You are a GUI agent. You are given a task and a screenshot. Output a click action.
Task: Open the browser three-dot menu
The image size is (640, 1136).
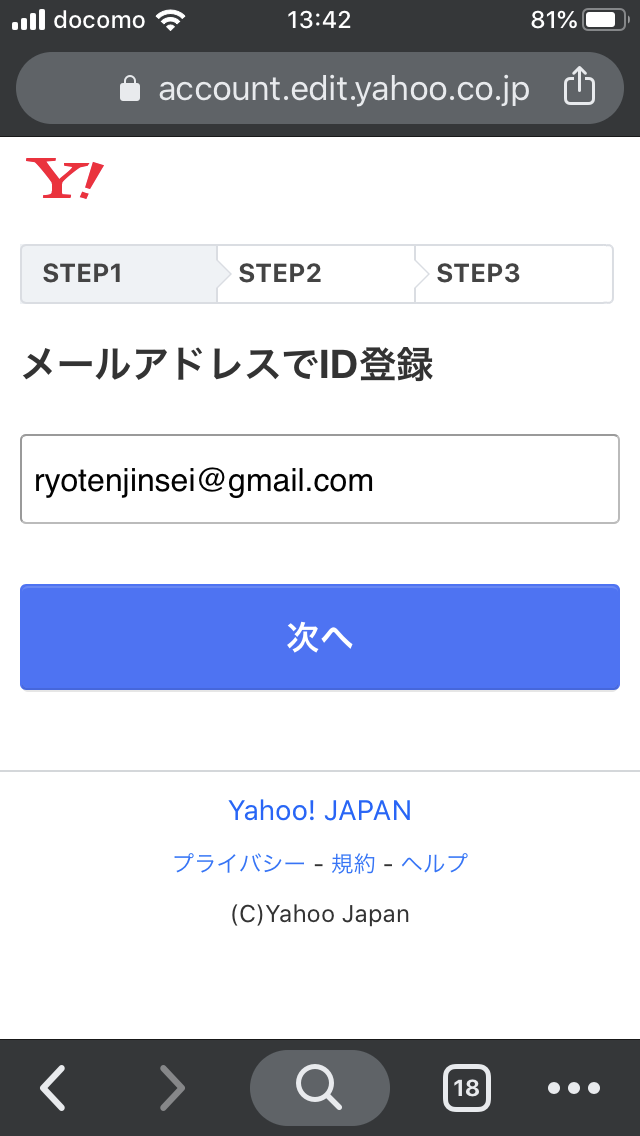574,1087
